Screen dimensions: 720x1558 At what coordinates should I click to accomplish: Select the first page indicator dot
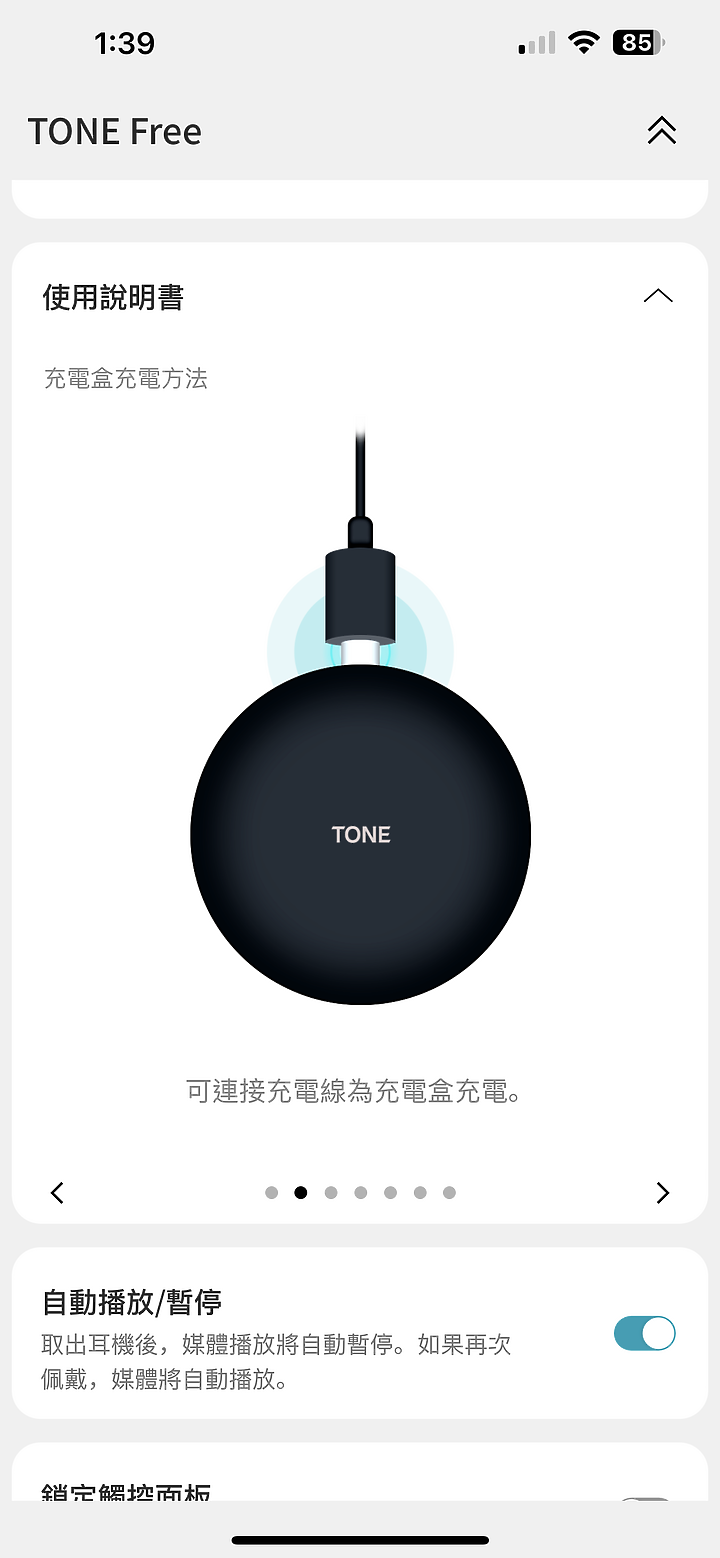click(271, 1192)
